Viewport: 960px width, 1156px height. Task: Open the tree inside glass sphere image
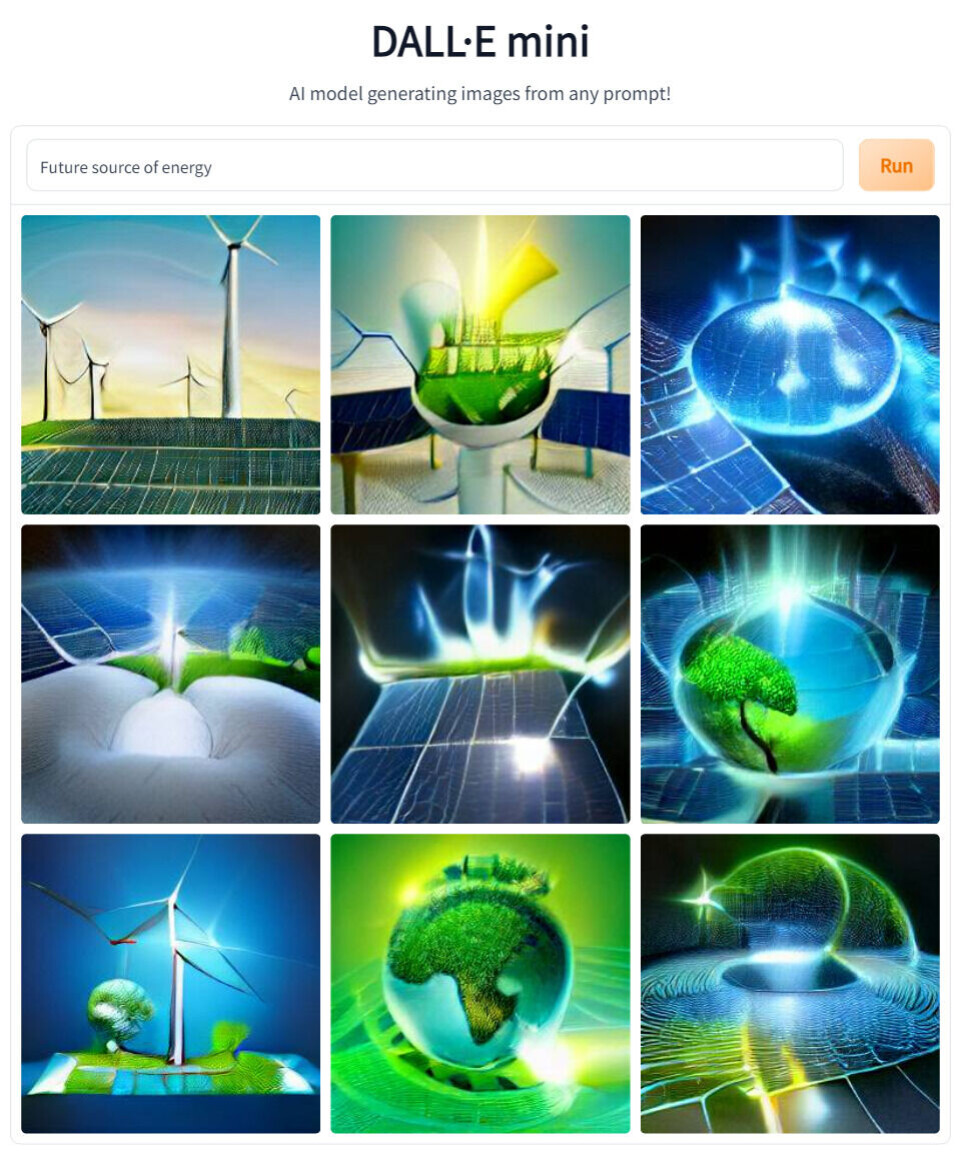pyautogui.click(x=790, y=674)
